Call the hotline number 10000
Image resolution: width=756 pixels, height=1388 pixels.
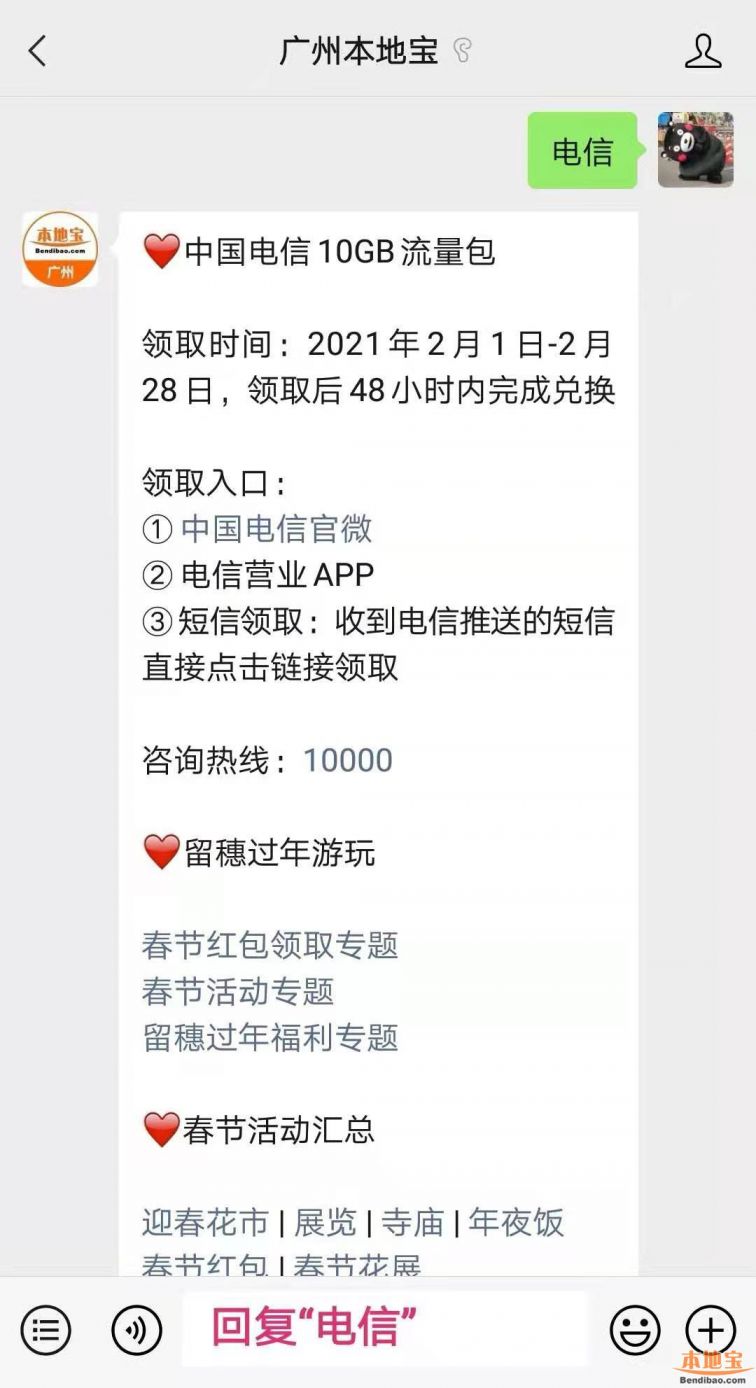[x=348, y=760]
